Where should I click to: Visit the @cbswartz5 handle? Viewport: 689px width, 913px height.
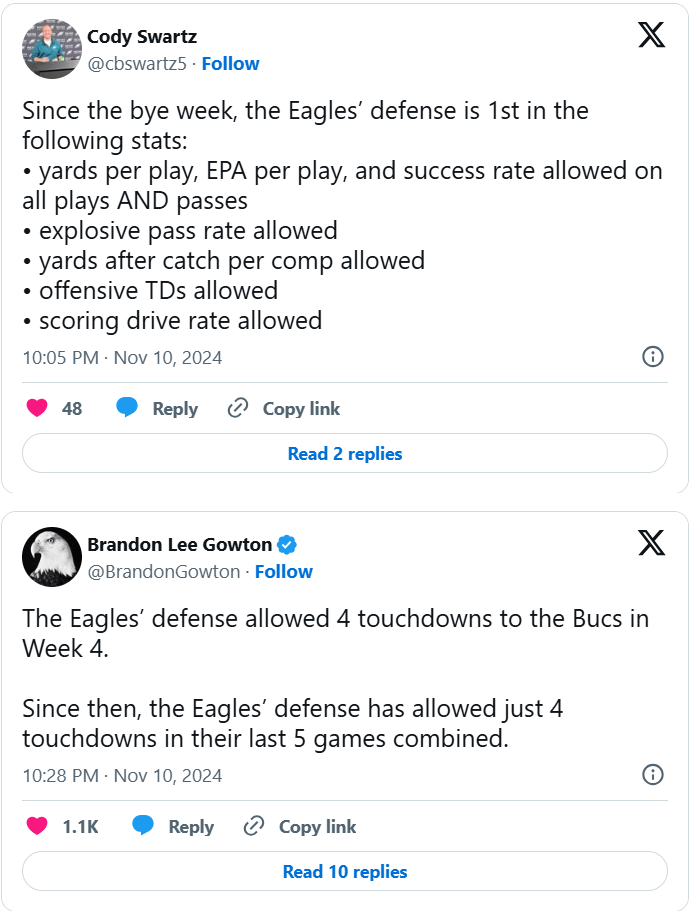[x=138, y=63]
